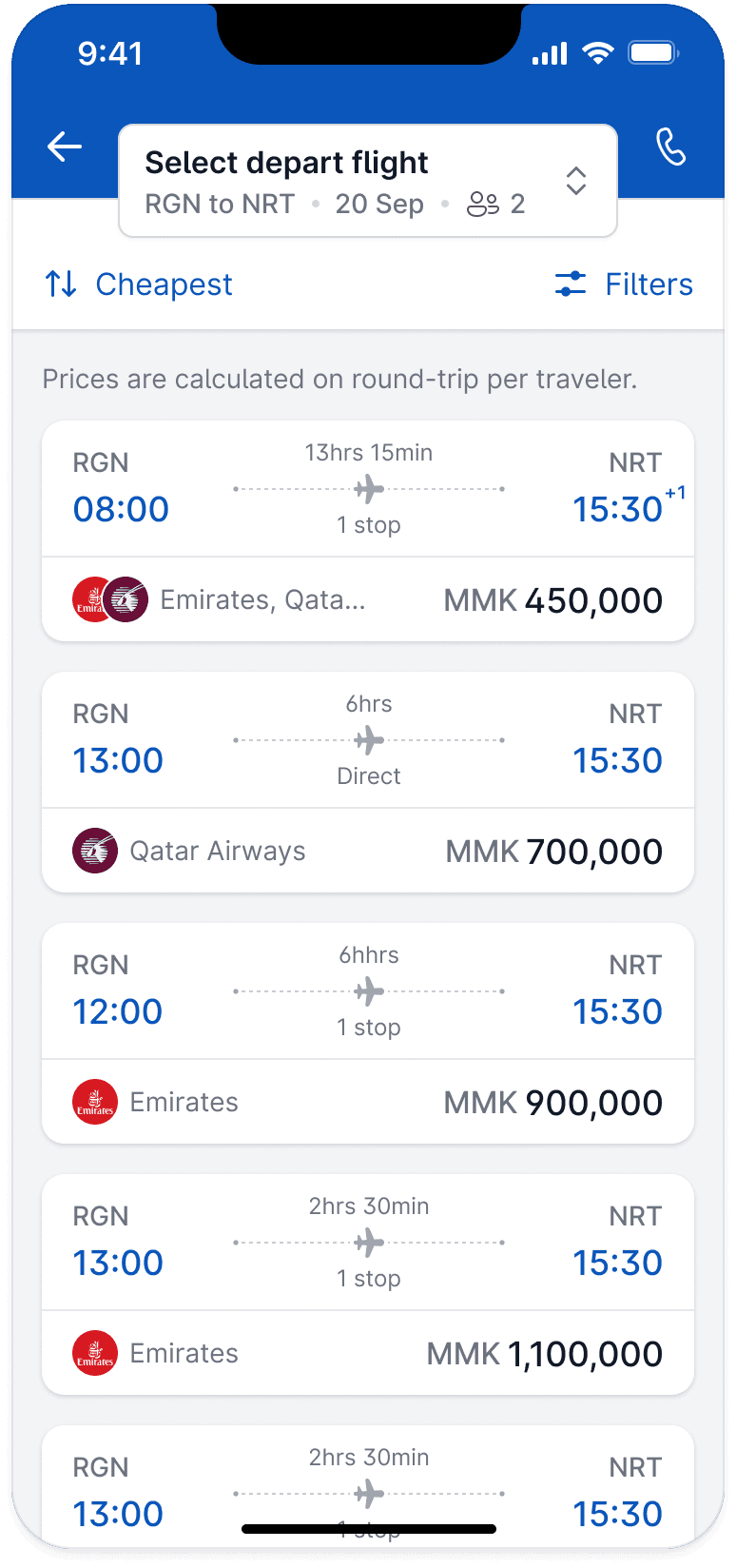Tap the MMK 450,000 price label
The width and height of the screenshot is (736, 1568).
coord(552,599)
